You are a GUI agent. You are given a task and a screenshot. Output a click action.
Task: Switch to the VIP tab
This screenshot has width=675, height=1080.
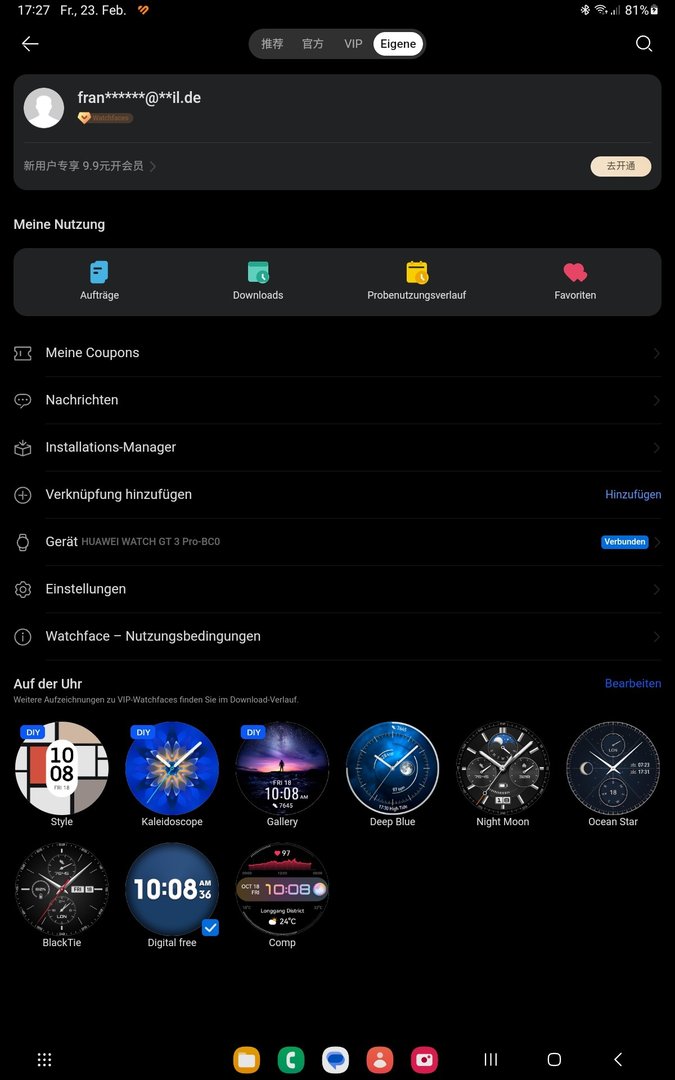point(353,44)
